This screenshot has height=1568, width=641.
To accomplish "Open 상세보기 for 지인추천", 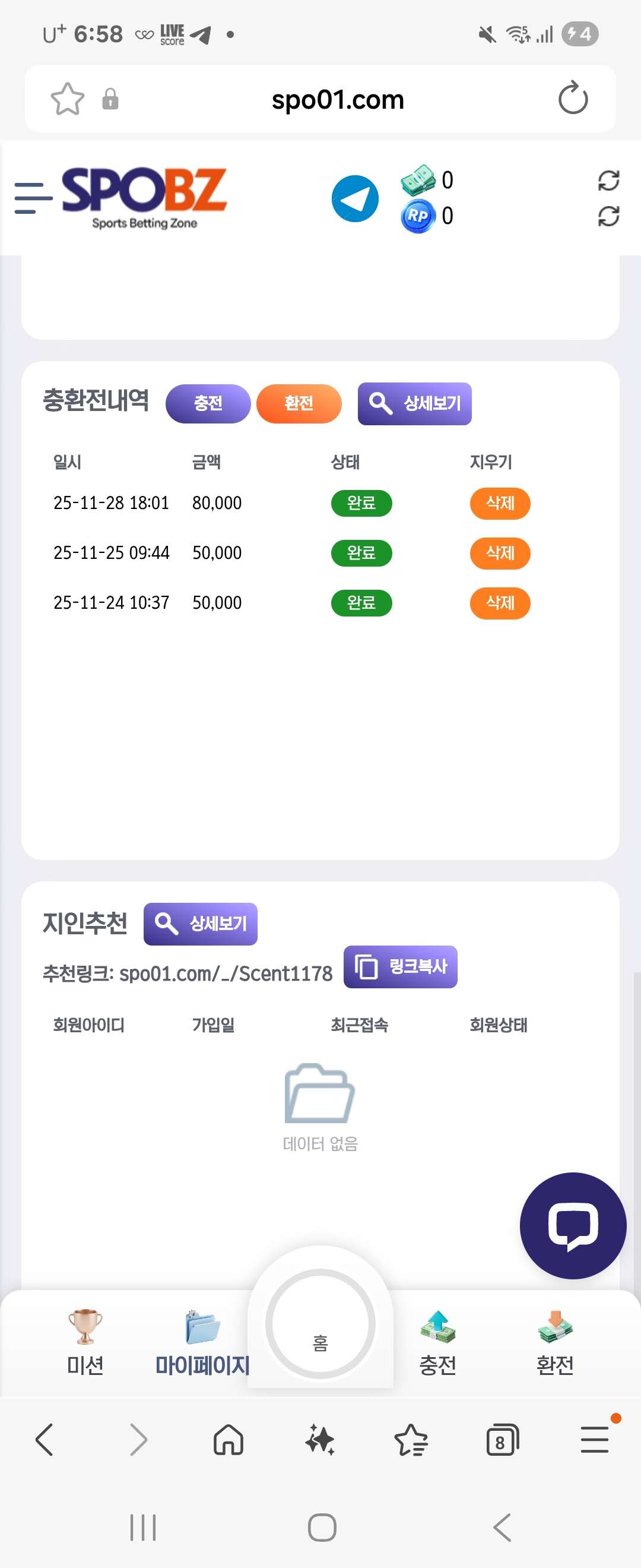I will pyautogui.click(x=201, y=924).
